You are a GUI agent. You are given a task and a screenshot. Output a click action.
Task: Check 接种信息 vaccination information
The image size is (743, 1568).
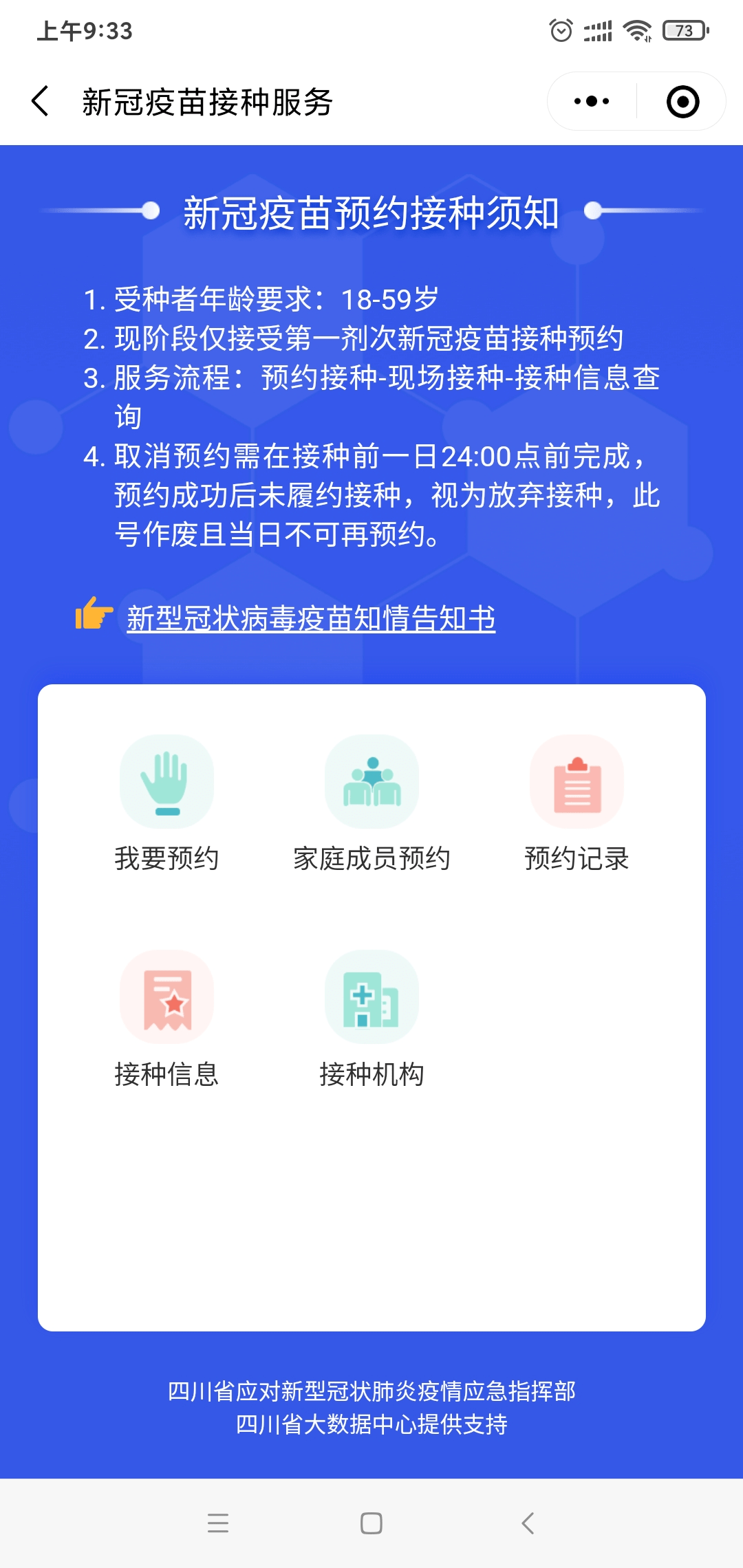click(x=166, y=1019)
